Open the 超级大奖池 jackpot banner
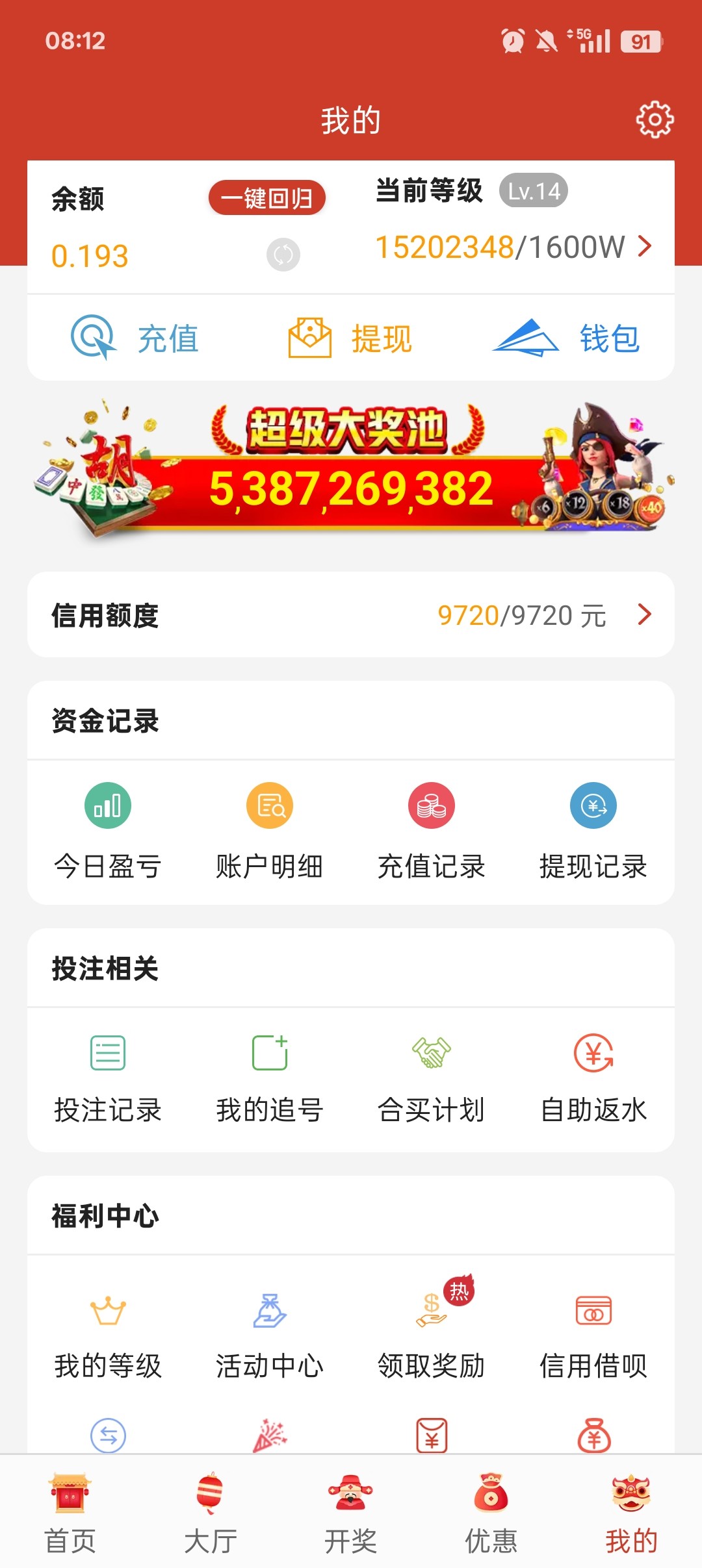The image size is (702, 1568). click(x=351, y=469)
